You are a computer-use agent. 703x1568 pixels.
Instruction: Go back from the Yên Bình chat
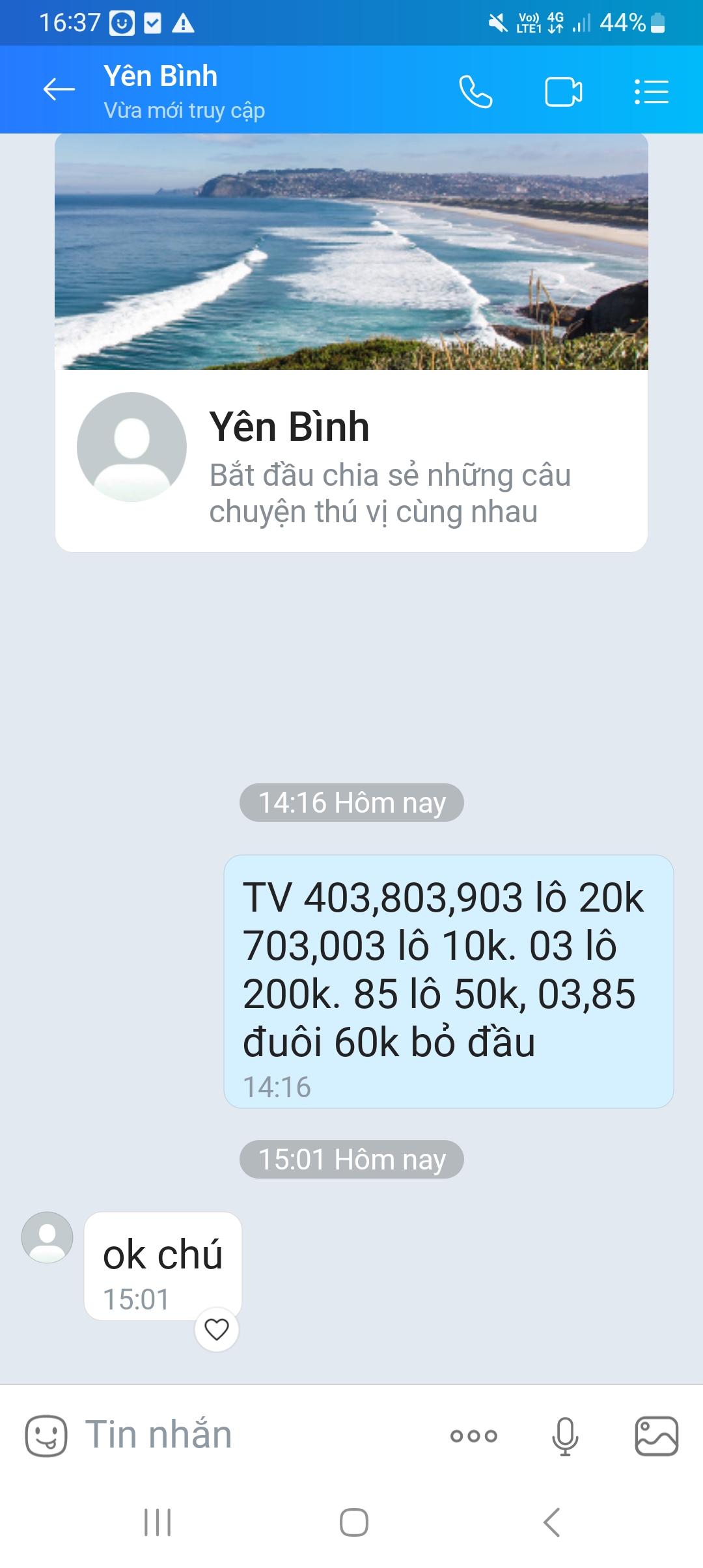pyautogui.click(x=59, y=90)
